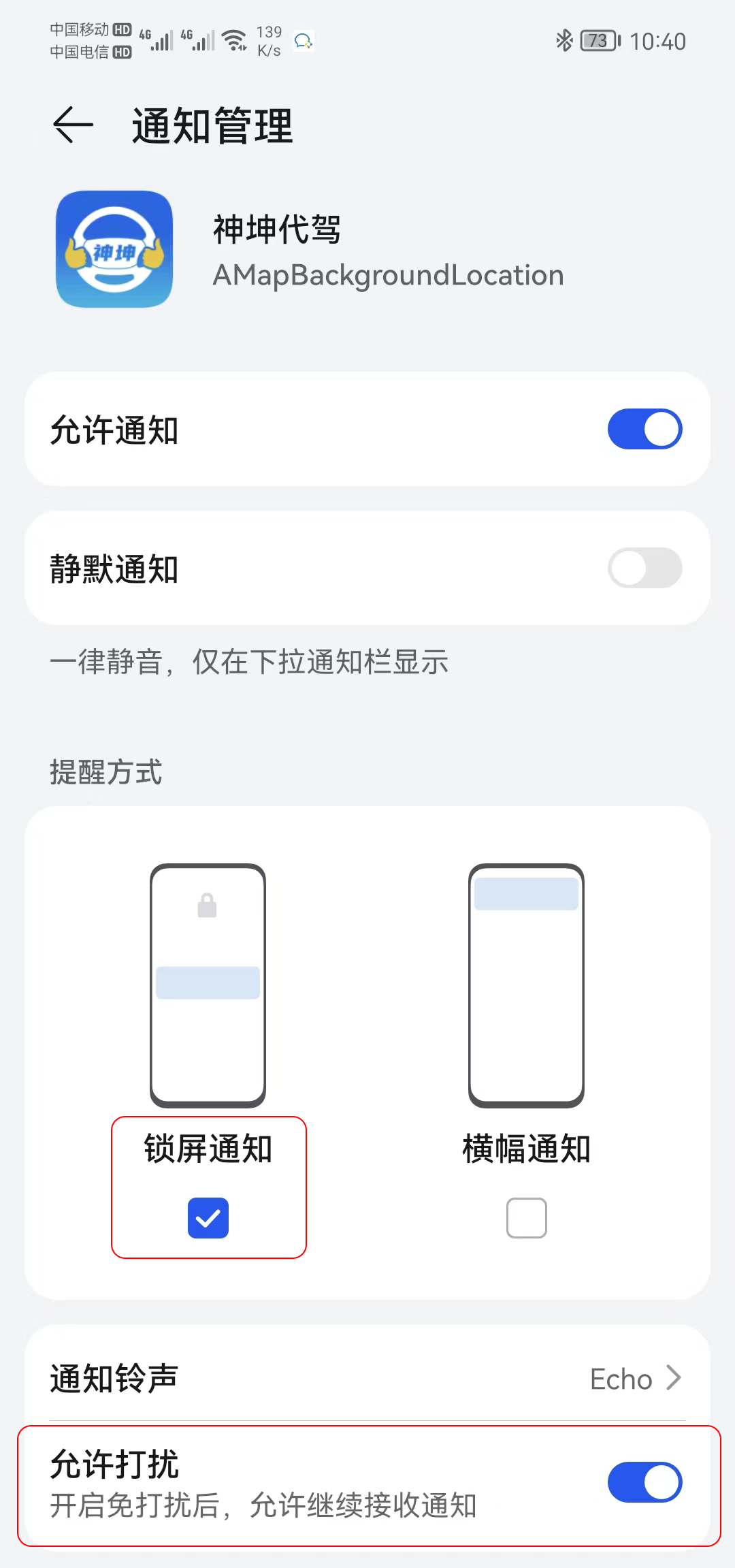Disable the 允许打扰 switch

tap(644, 1482)
